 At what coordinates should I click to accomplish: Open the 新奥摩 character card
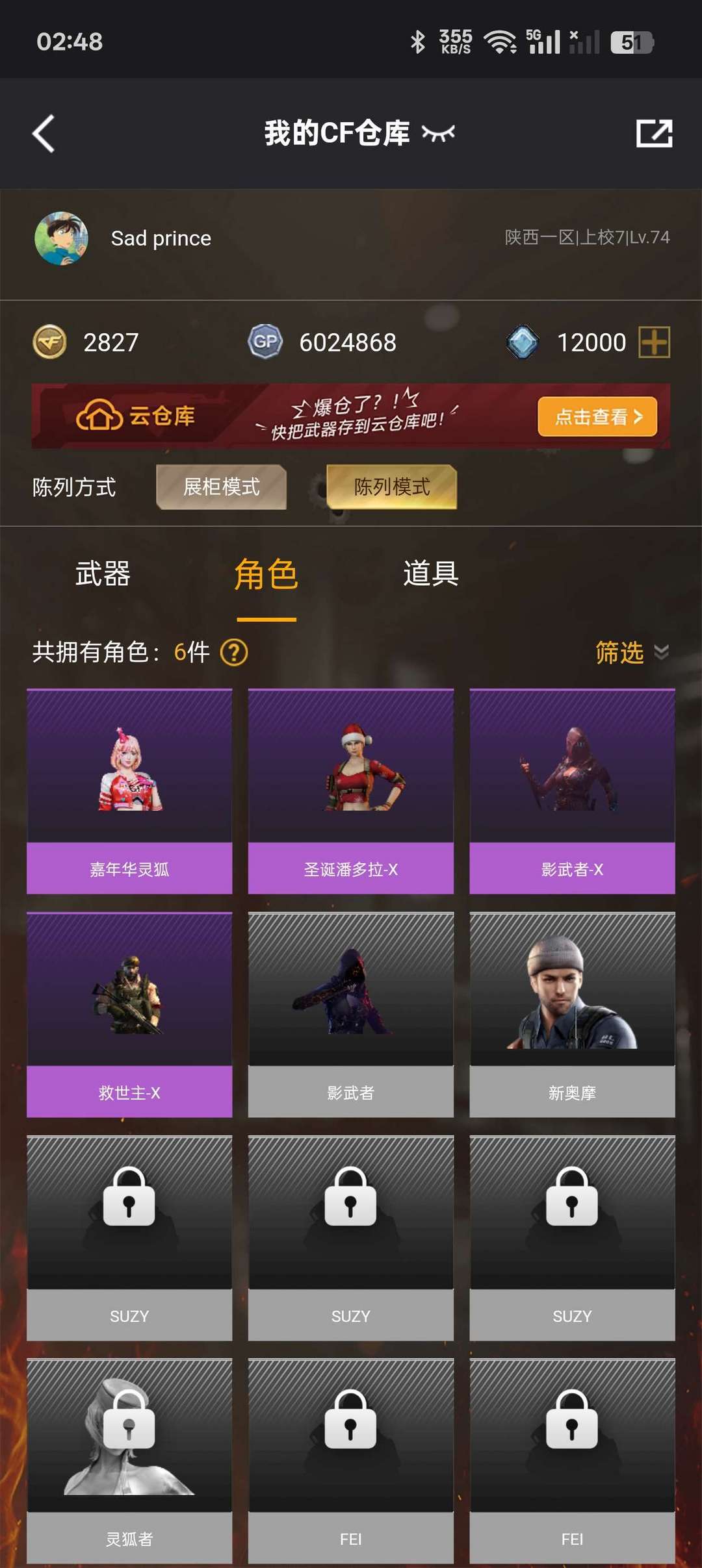572,1015
